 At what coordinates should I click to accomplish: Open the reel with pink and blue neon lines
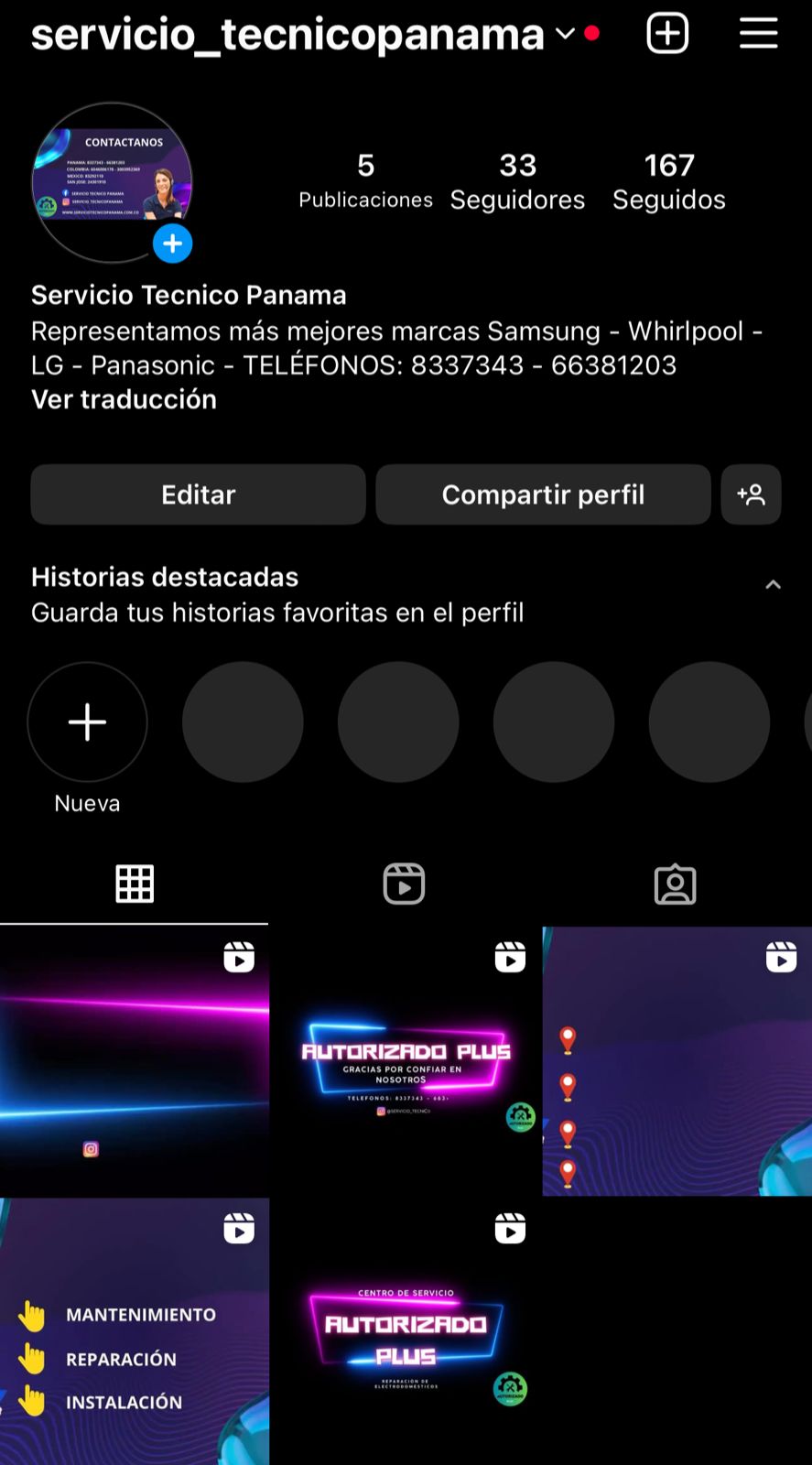click(x=135, y=1060)
